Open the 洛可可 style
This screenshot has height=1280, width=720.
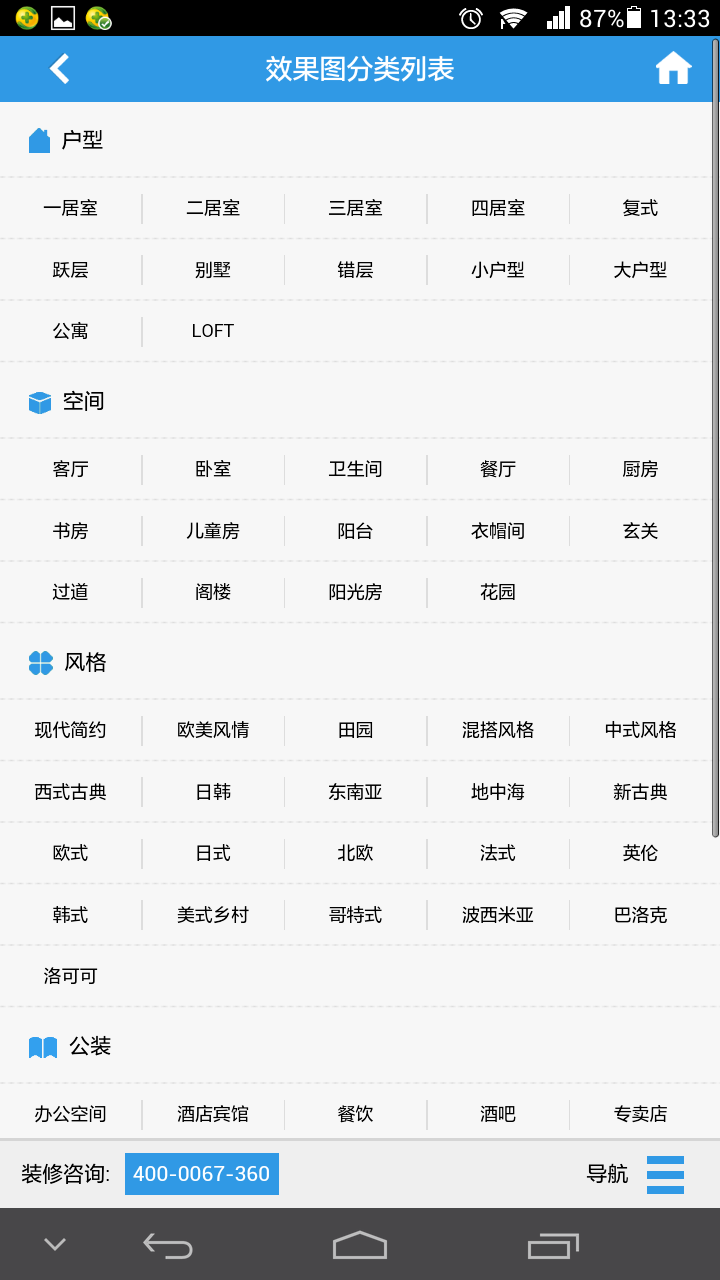tap(71, 976)
